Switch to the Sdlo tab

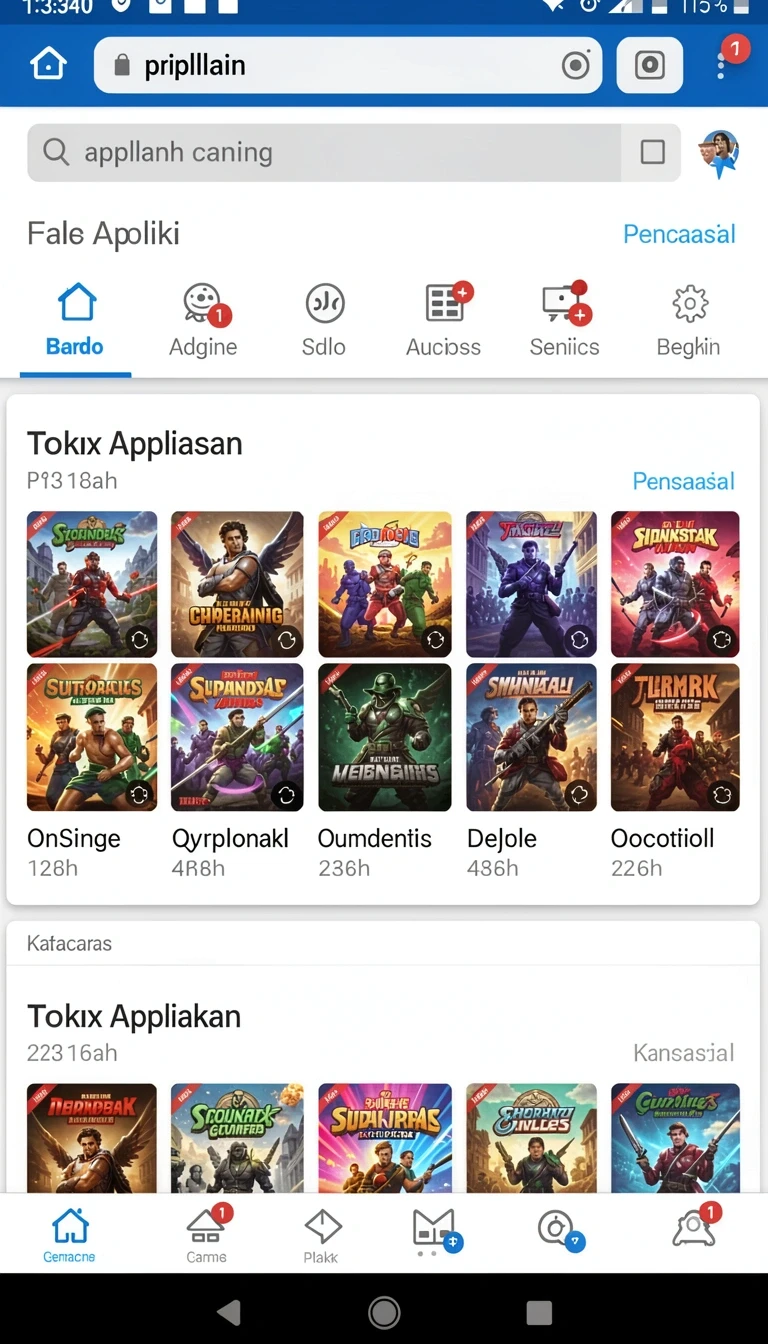click(x=324, y=320)
